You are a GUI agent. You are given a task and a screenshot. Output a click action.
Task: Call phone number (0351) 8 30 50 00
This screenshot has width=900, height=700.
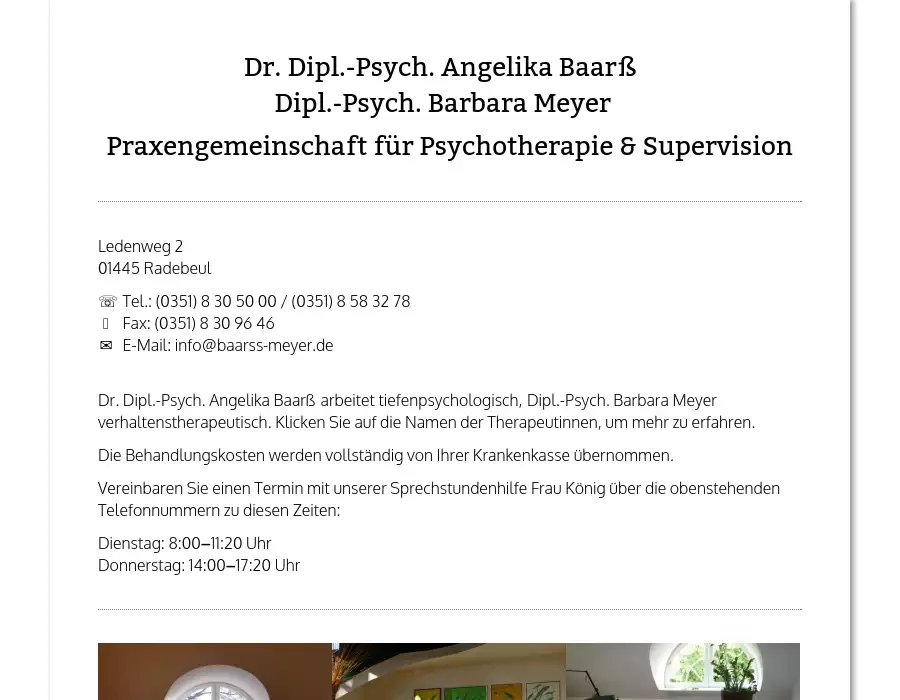pyautogui.click(x=216, y=301)
